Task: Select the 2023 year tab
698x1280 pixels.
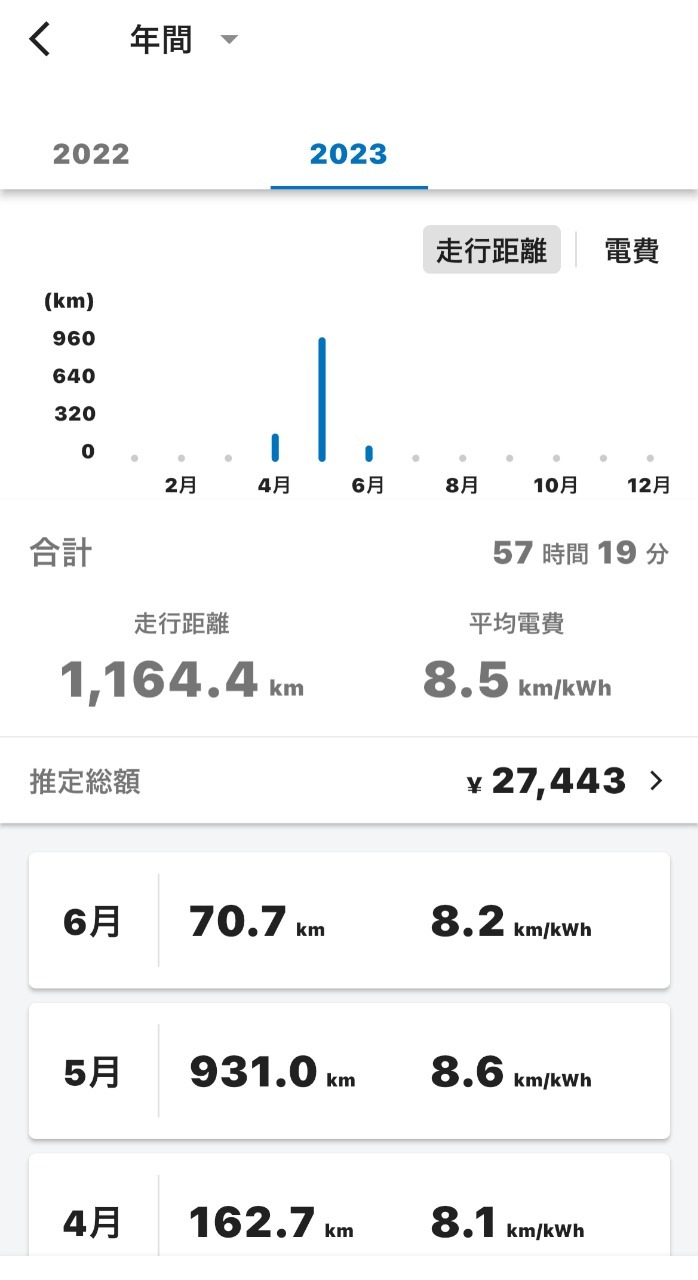Action: click(x=348, y=154)
